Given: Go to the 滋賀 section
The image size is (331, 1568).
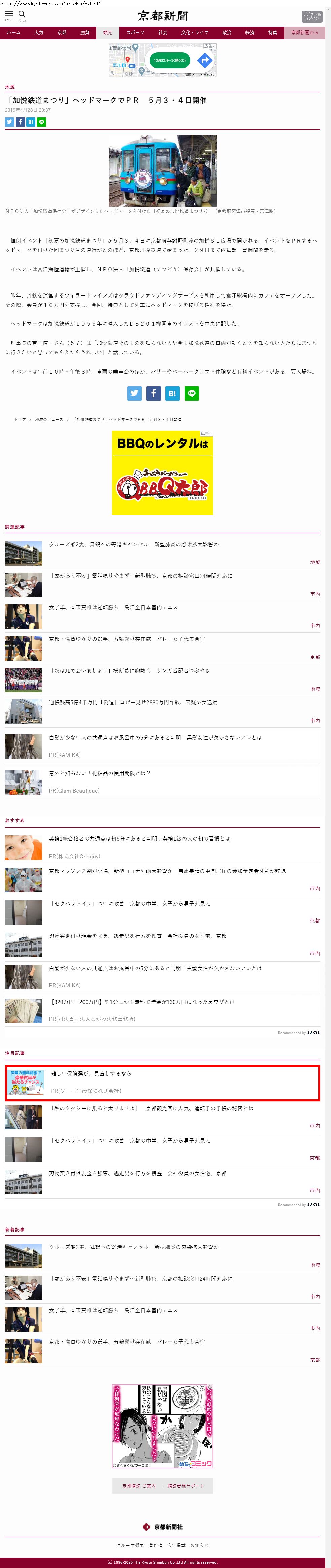Looking at the screenshot, I should pos(85,33).
